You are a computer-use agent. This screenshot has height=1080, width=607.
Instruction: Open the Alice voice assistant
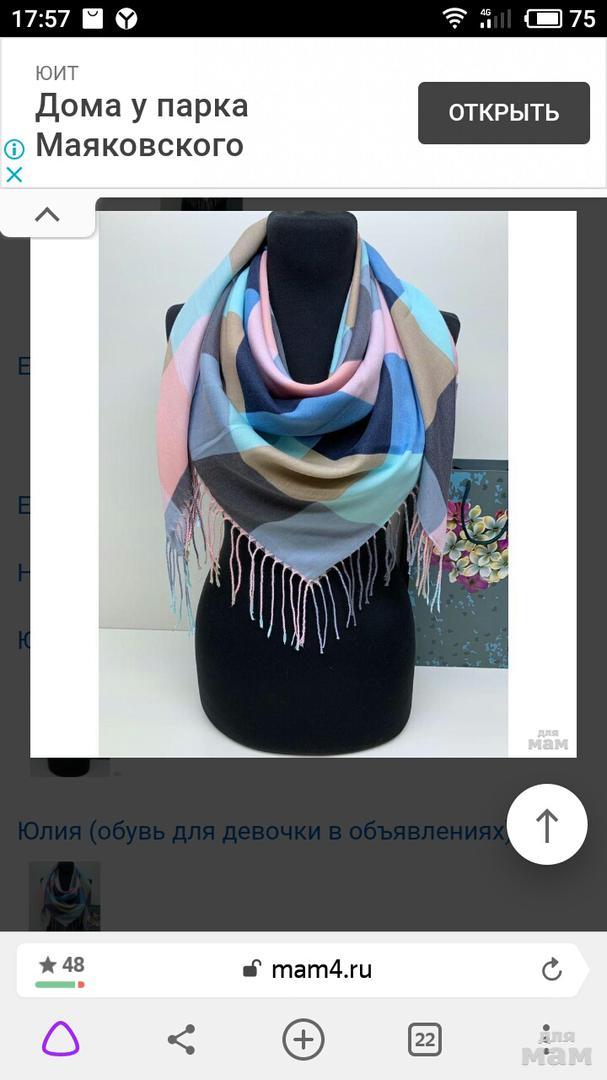click(60, 1040)
